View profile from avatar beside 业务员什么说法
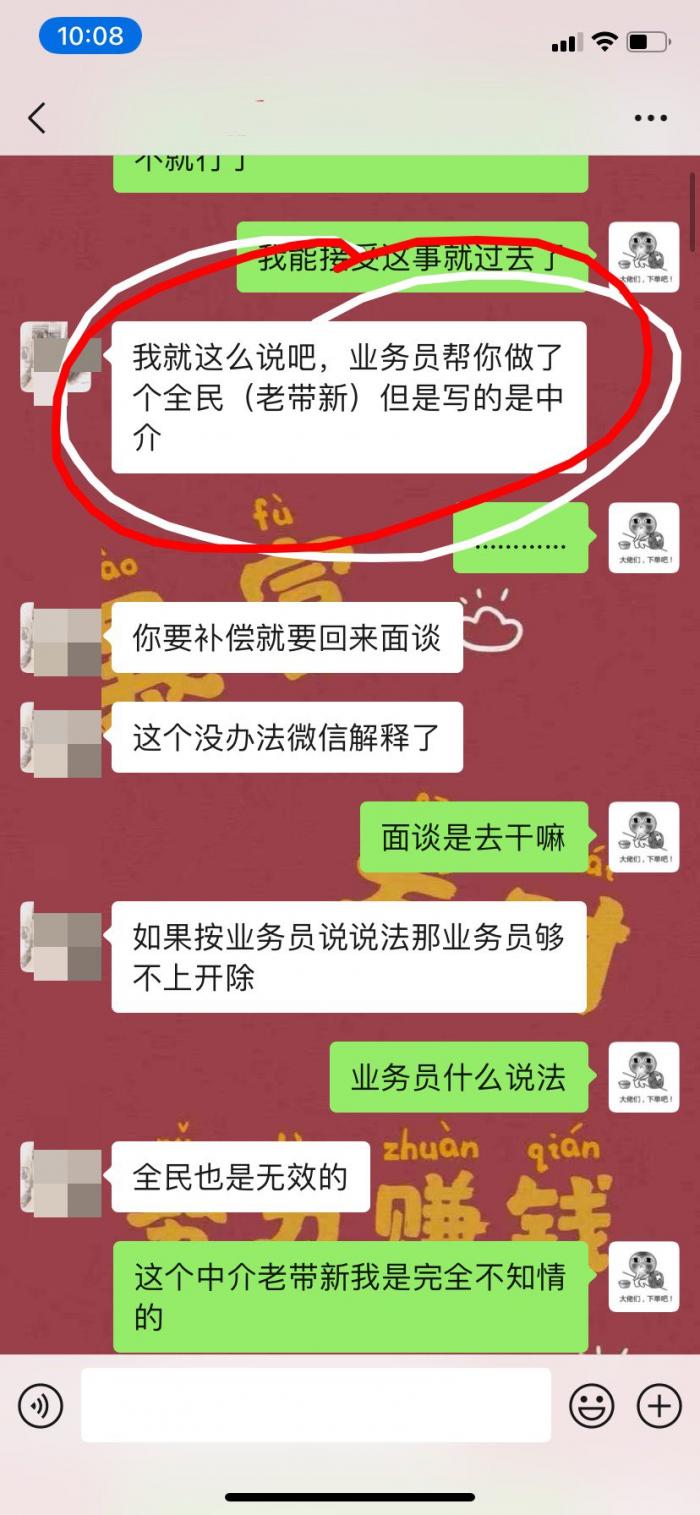The height and width of the screenshot is (1515, 700). [x=643, y=1077]
